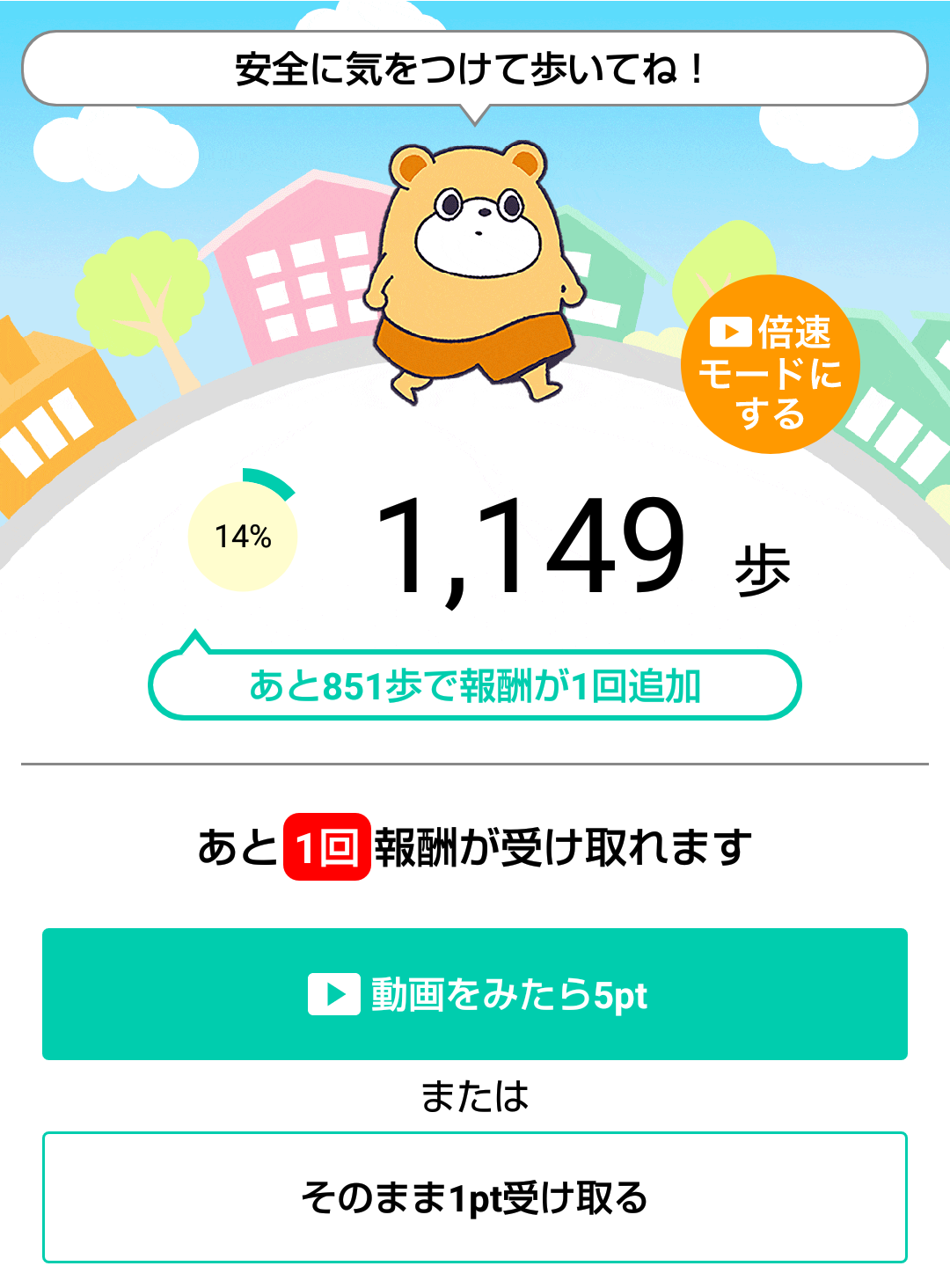Tap 動画をみたら5pt to watch video

tap(475, 994)
